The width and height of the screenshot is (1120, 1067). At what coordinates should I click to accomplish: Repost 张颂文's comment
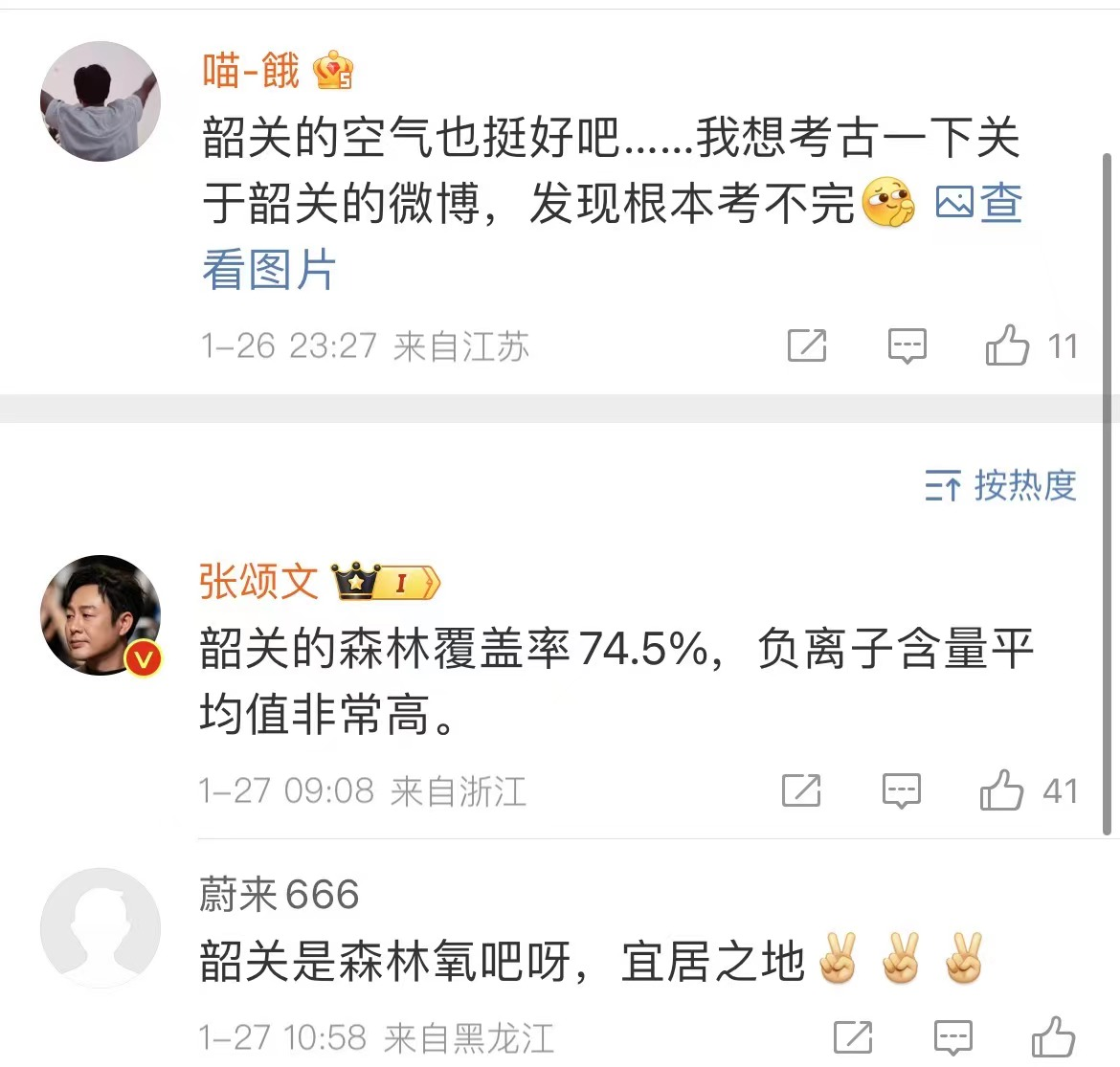pos(801,790)
